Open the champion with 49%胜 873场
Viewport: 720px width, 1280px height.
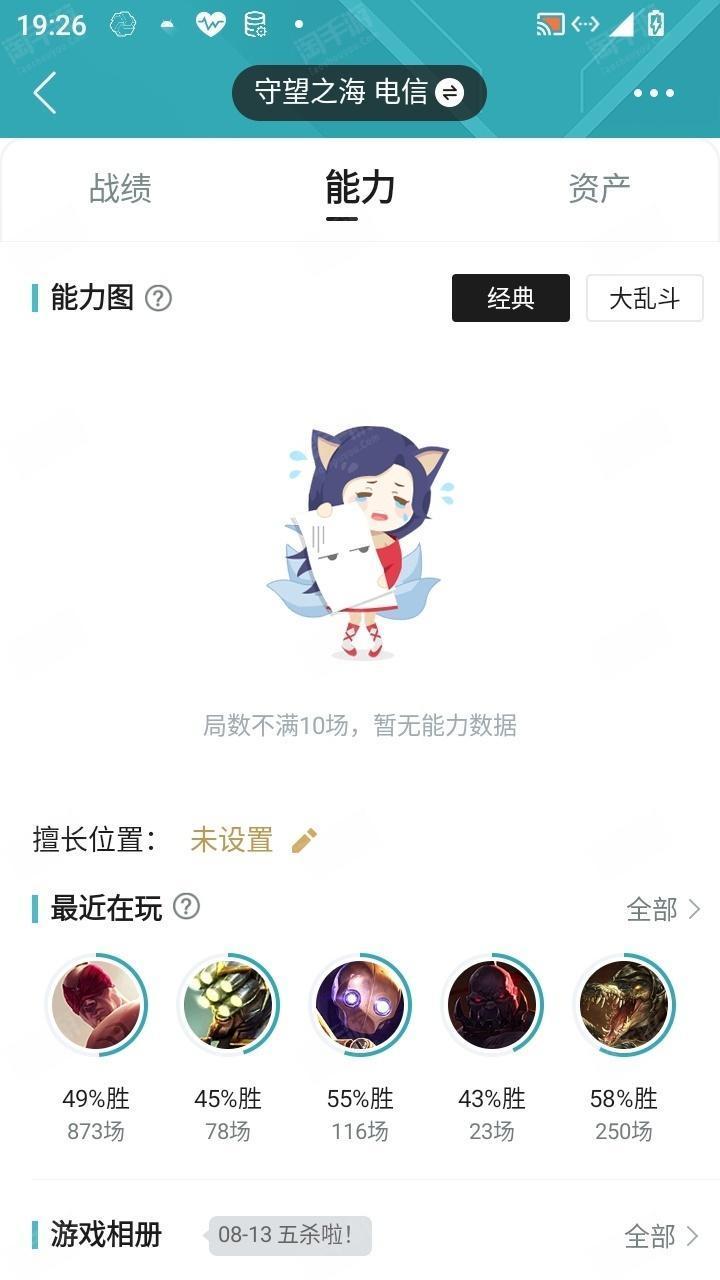(x=96, y=1004)
